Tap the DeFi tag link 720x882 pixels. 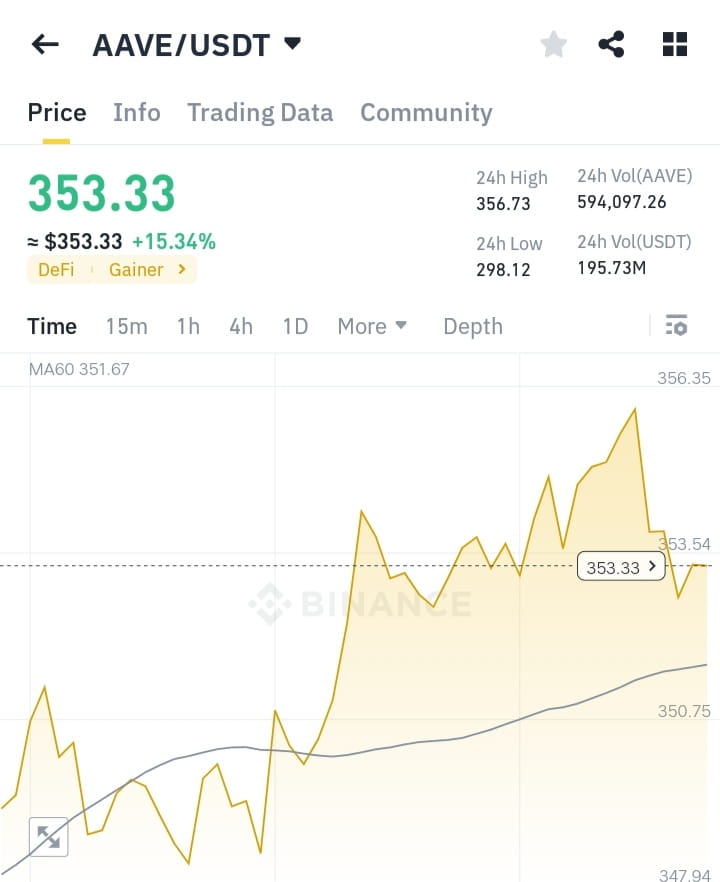[55, 269]
